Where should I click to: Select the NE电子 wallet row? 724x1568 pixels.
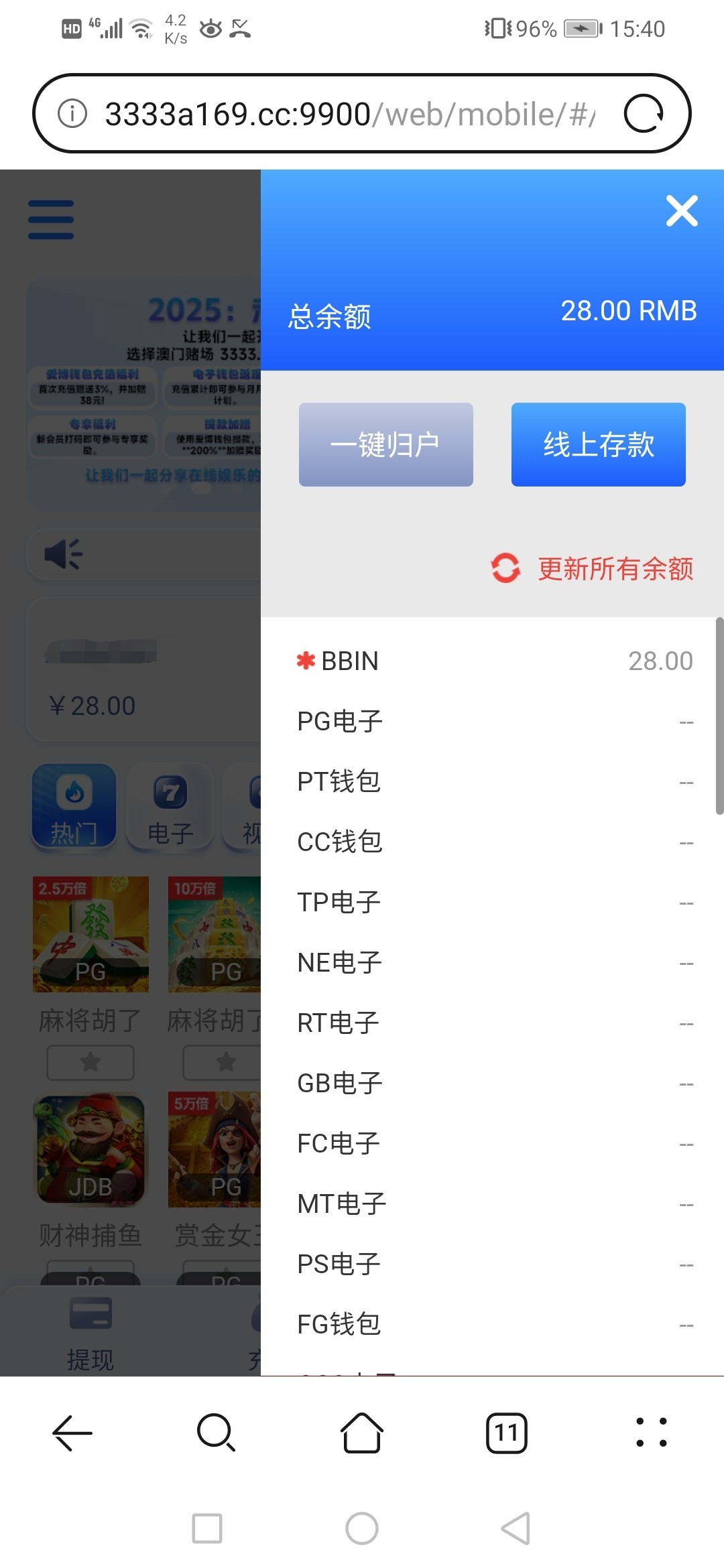pos(493,962)
